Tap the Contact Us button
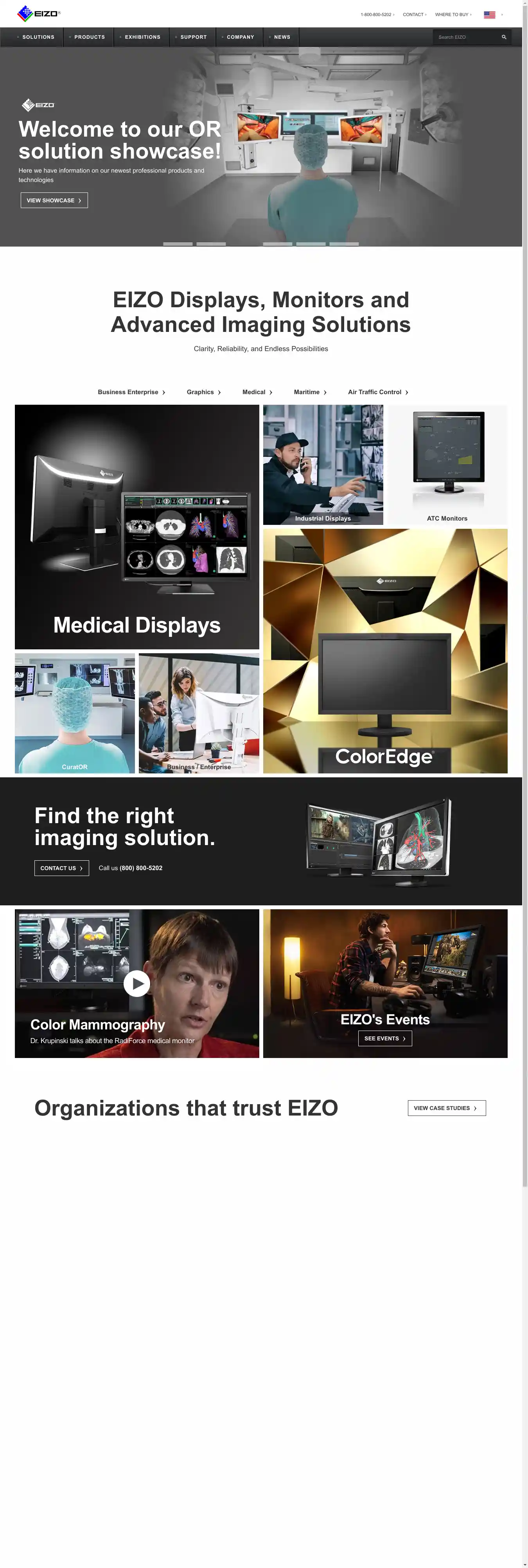The width and height of the screenshot is (528, 1568). pyautogui.click(x=61, y=868)
